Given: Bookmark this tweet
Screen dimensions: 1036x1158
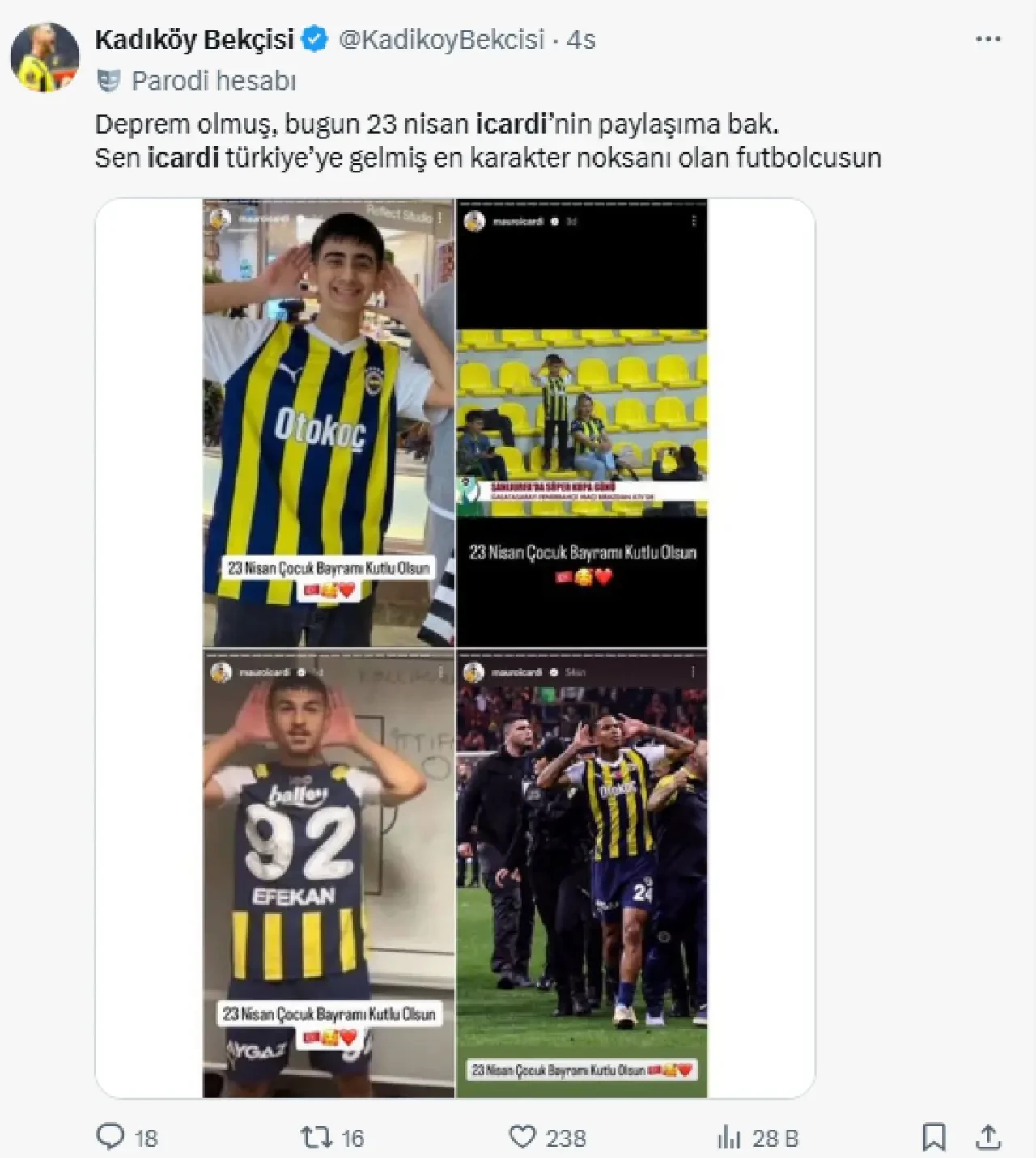Looking at the screenshot, I should pyautogui.click(x=934, y=1137).
